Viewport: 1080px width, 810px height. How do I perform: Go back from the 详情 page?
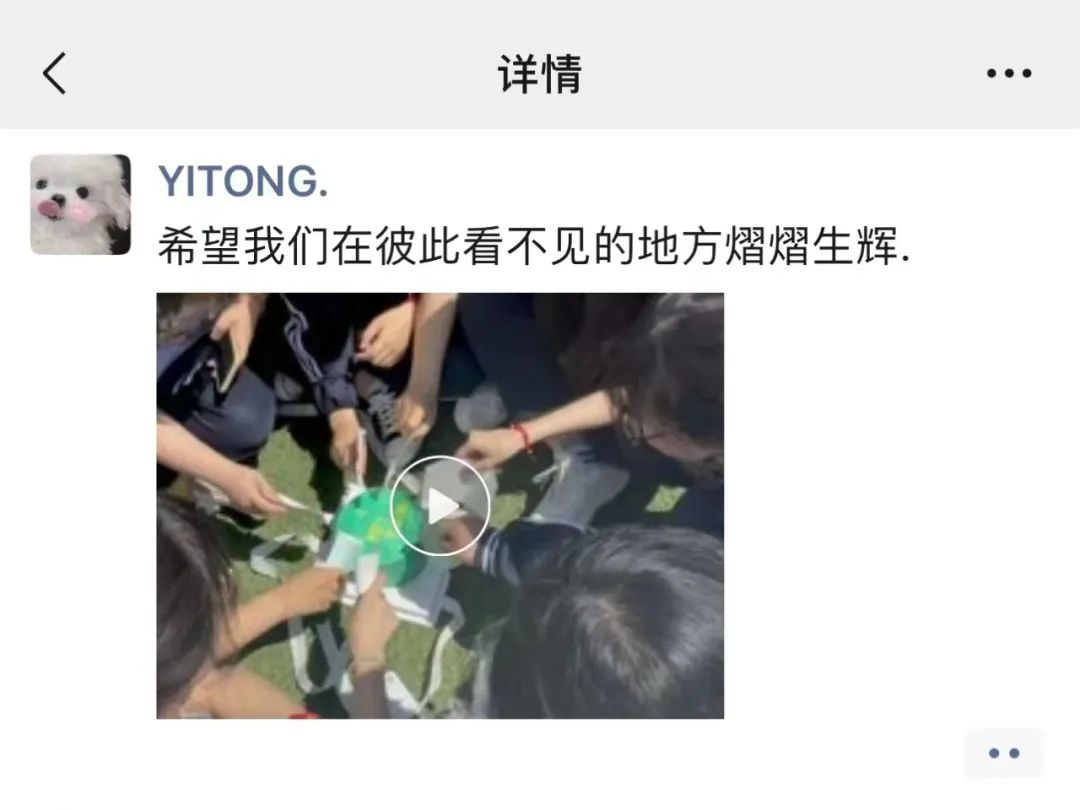point(55,73)
